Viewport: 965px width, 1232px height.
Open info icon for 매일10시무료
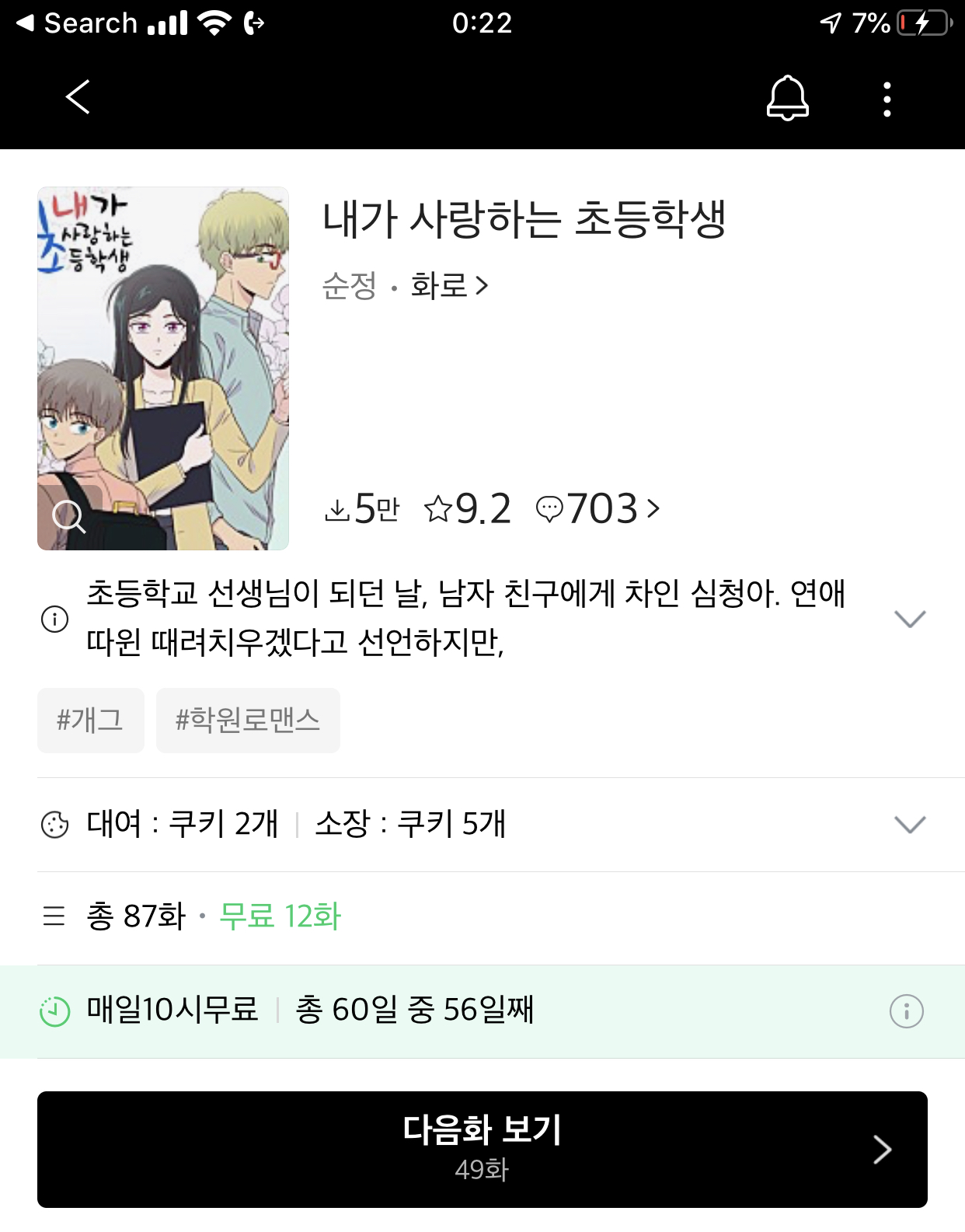(x=906, y=1011)
